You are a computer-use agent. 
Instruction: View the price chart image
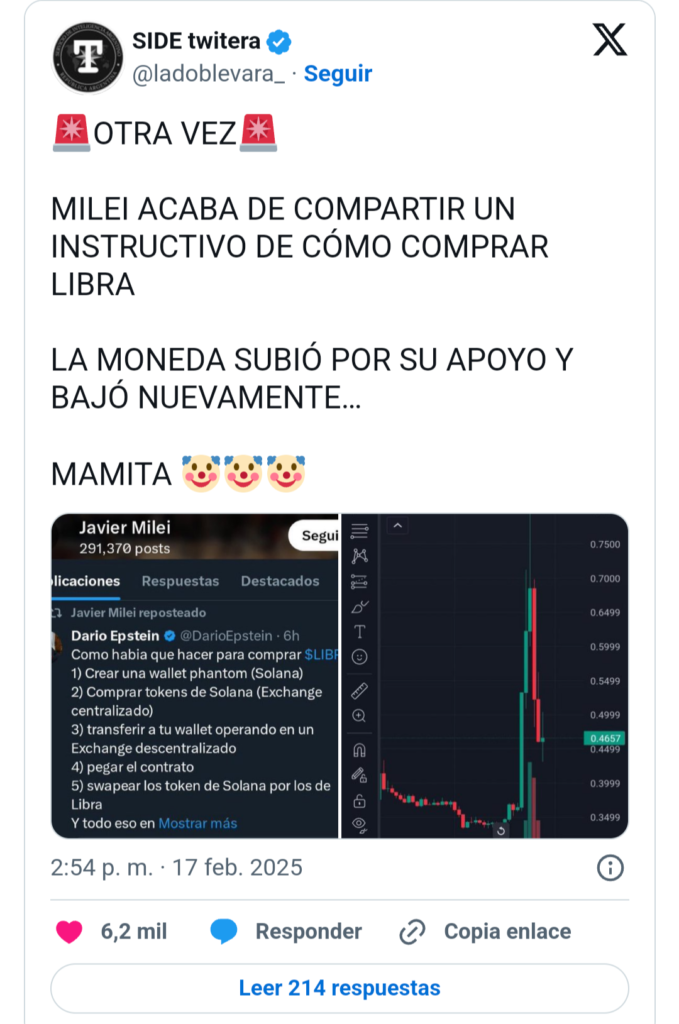point(485,676)
